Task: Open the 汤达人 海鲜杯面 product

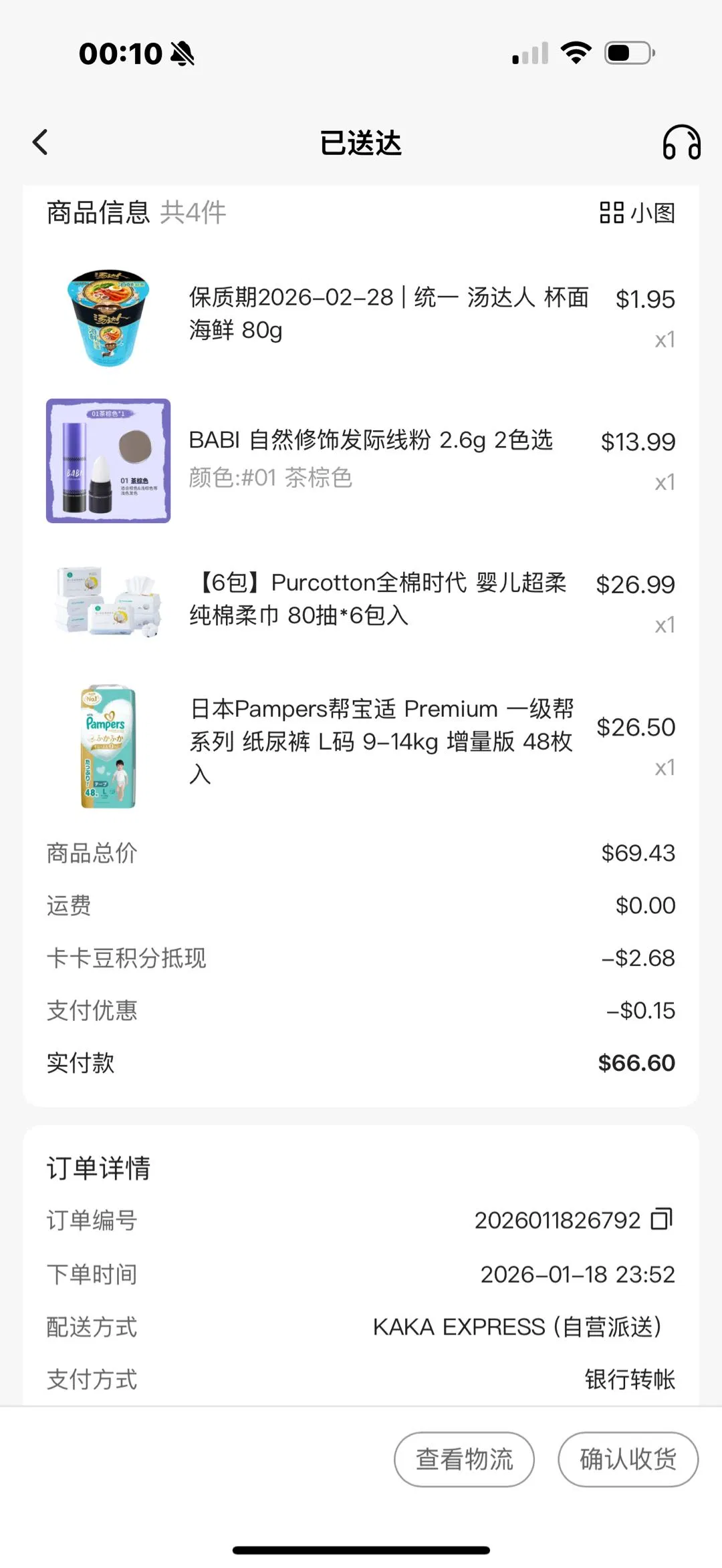Action: pyautogui.click(x=388, y=313)
